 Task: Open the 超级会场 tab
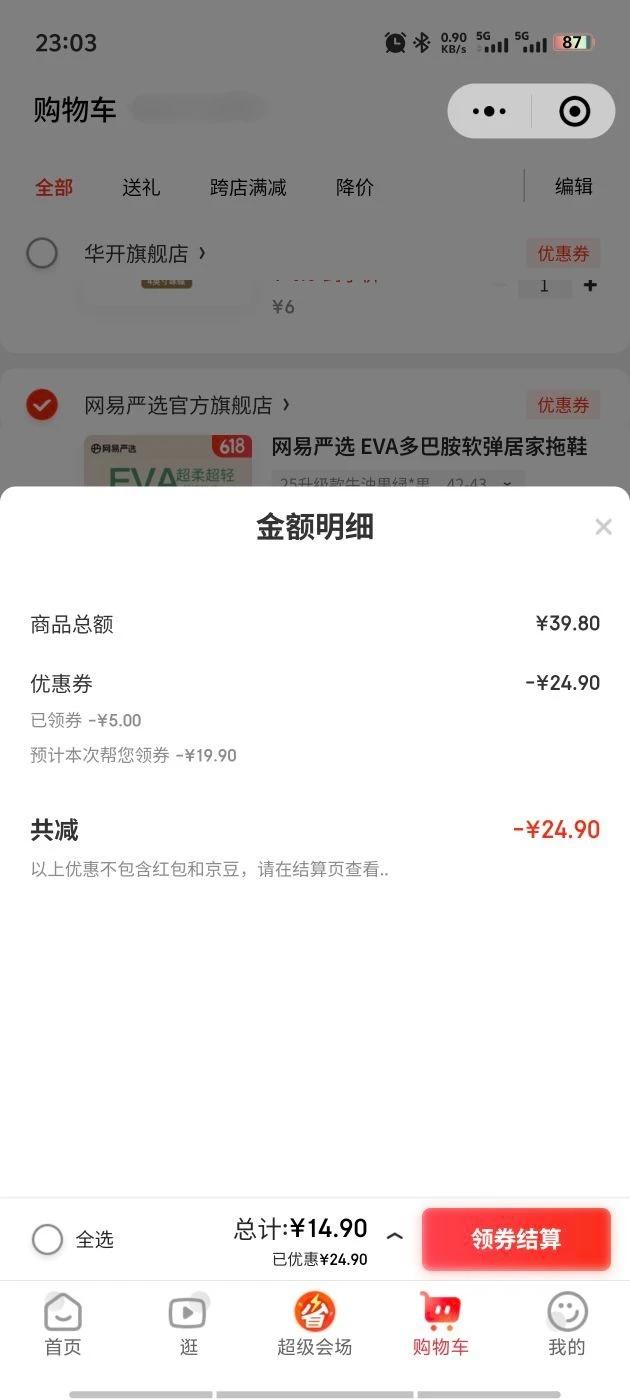315,1325
